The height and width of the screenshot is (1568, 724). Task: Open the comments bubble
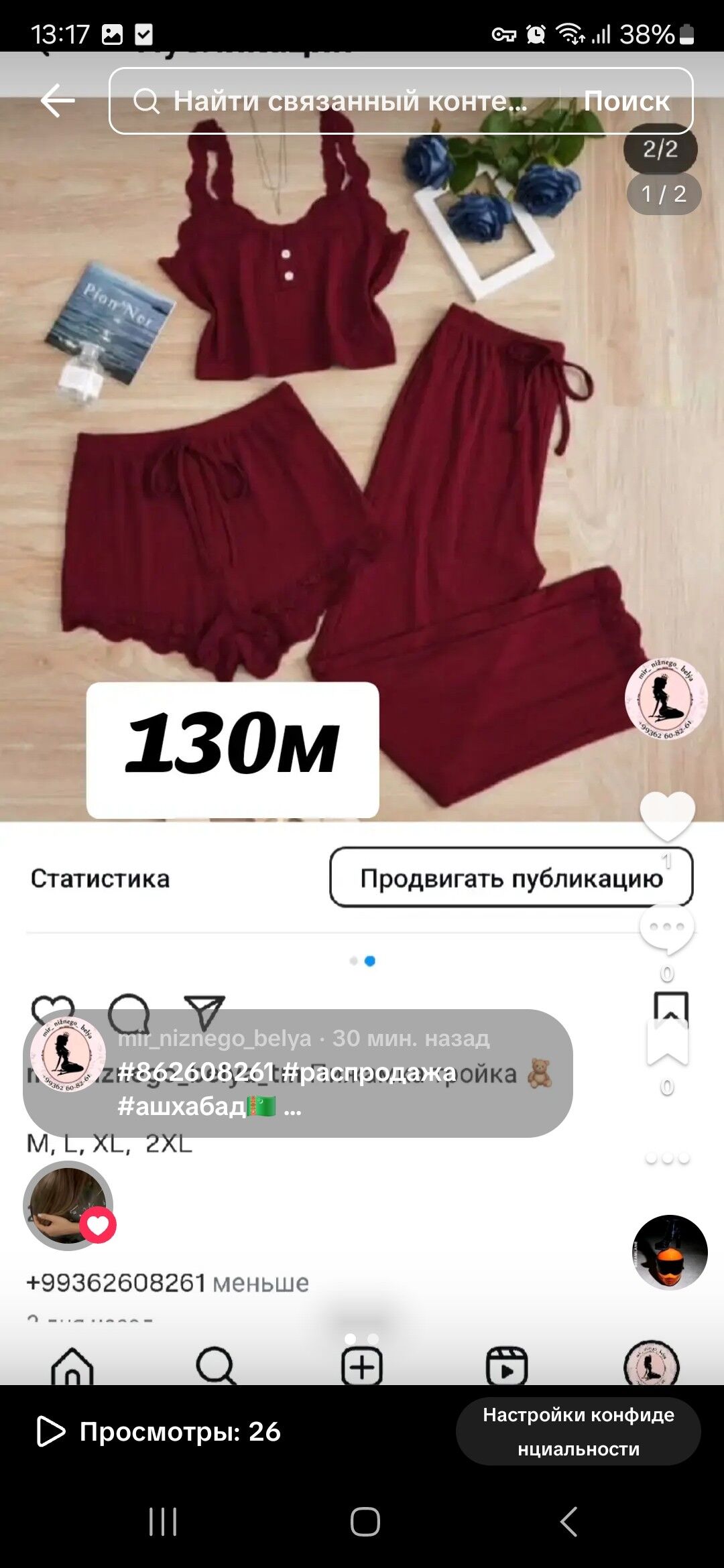point(666,929)
